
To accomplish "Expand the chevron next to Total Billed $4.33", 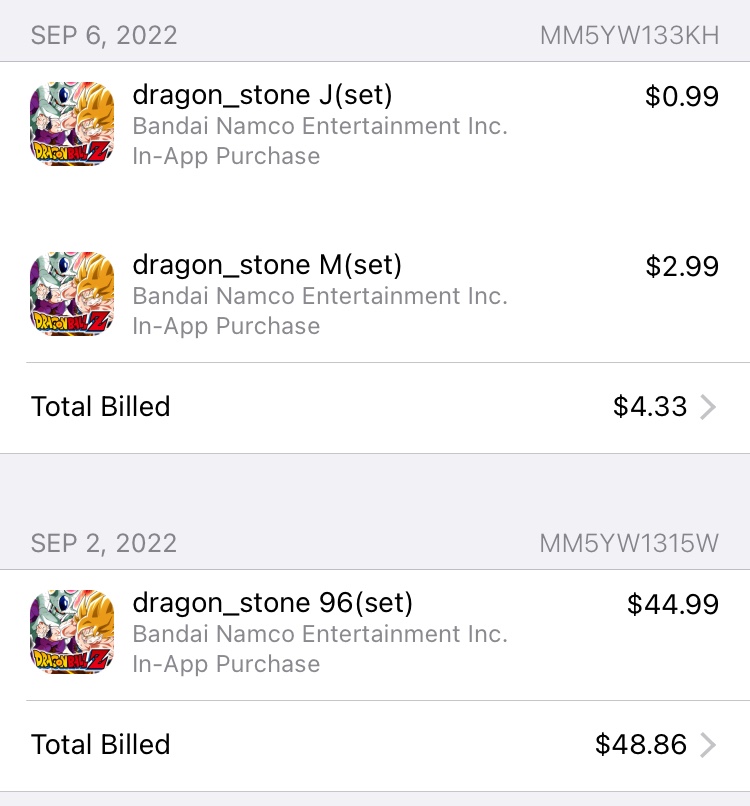I will point(712,407).
